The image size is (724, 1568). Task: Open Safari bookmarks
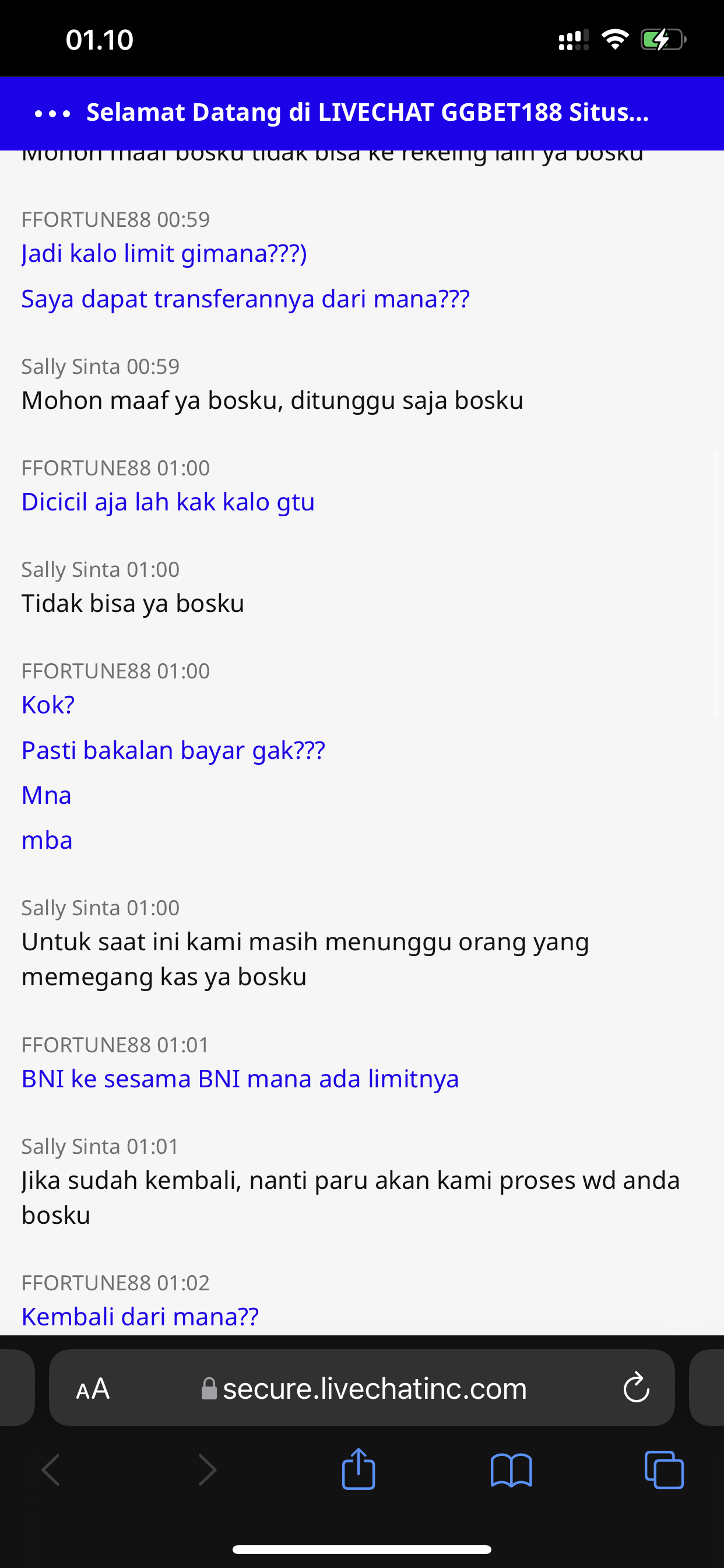(511, 1470)
